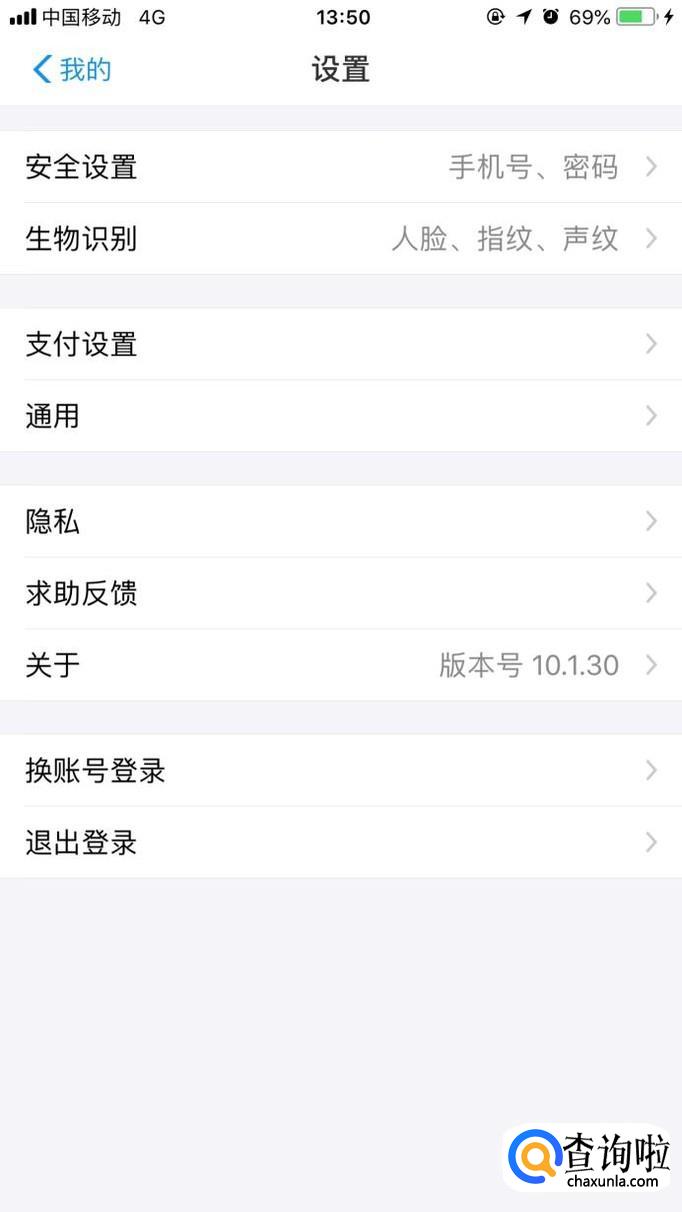Open 安全设置 for phone number and password
The width and height of the screenshot is (682, 1212).
tap(340, 167)
